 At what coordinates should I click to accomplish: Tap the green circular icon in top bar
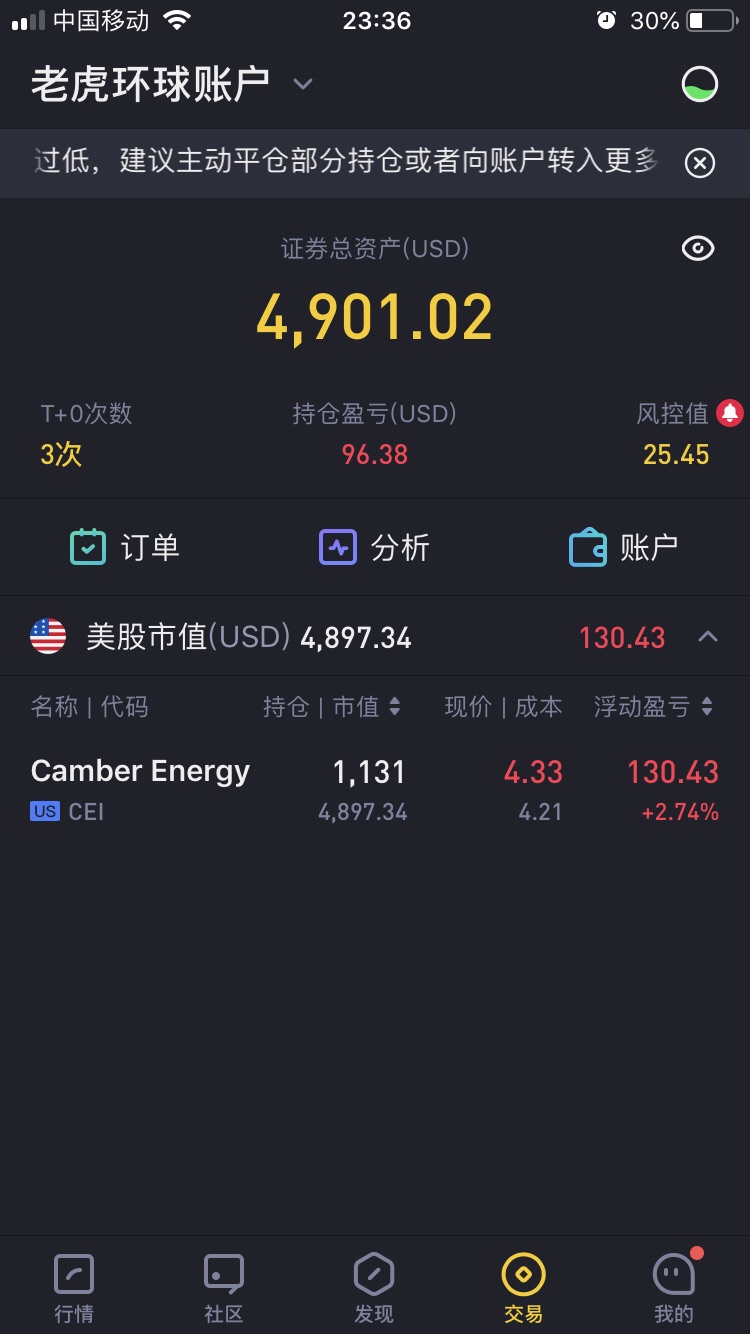(700, 84)
